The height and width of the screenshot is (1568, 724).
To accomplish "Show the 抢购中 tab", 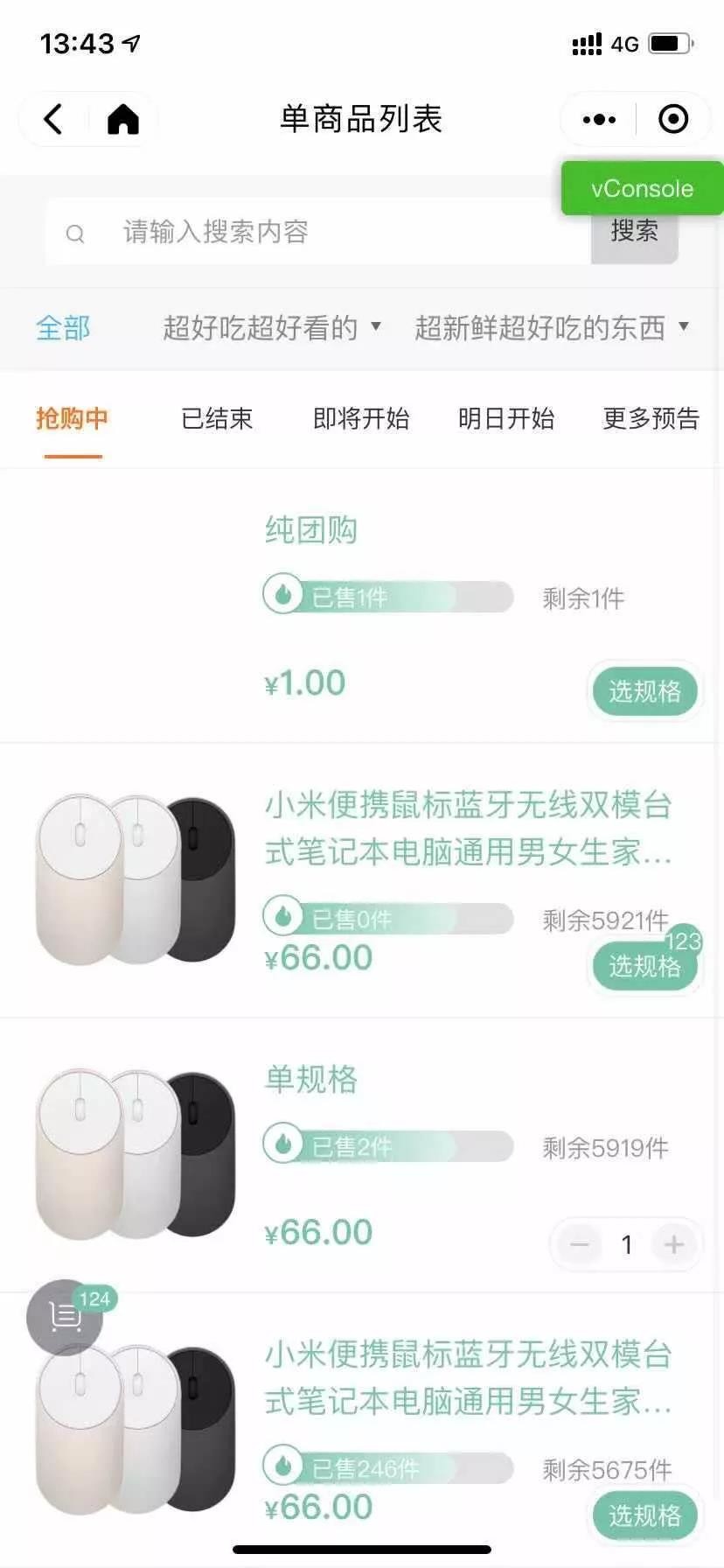I will [73, 418].
